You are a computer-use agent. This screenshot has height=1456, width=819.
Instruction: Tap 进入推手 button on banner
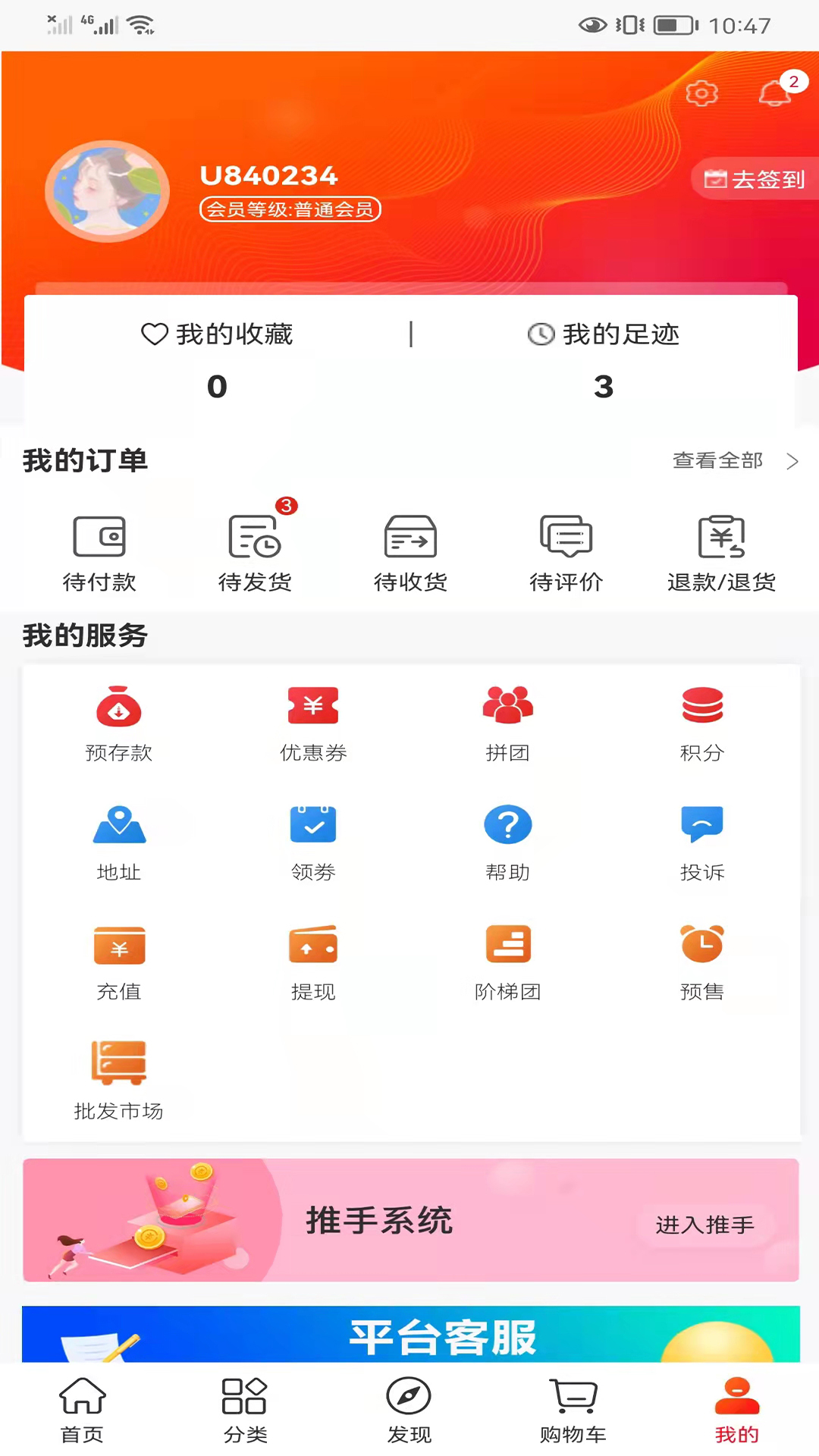tap(705, 1225)
